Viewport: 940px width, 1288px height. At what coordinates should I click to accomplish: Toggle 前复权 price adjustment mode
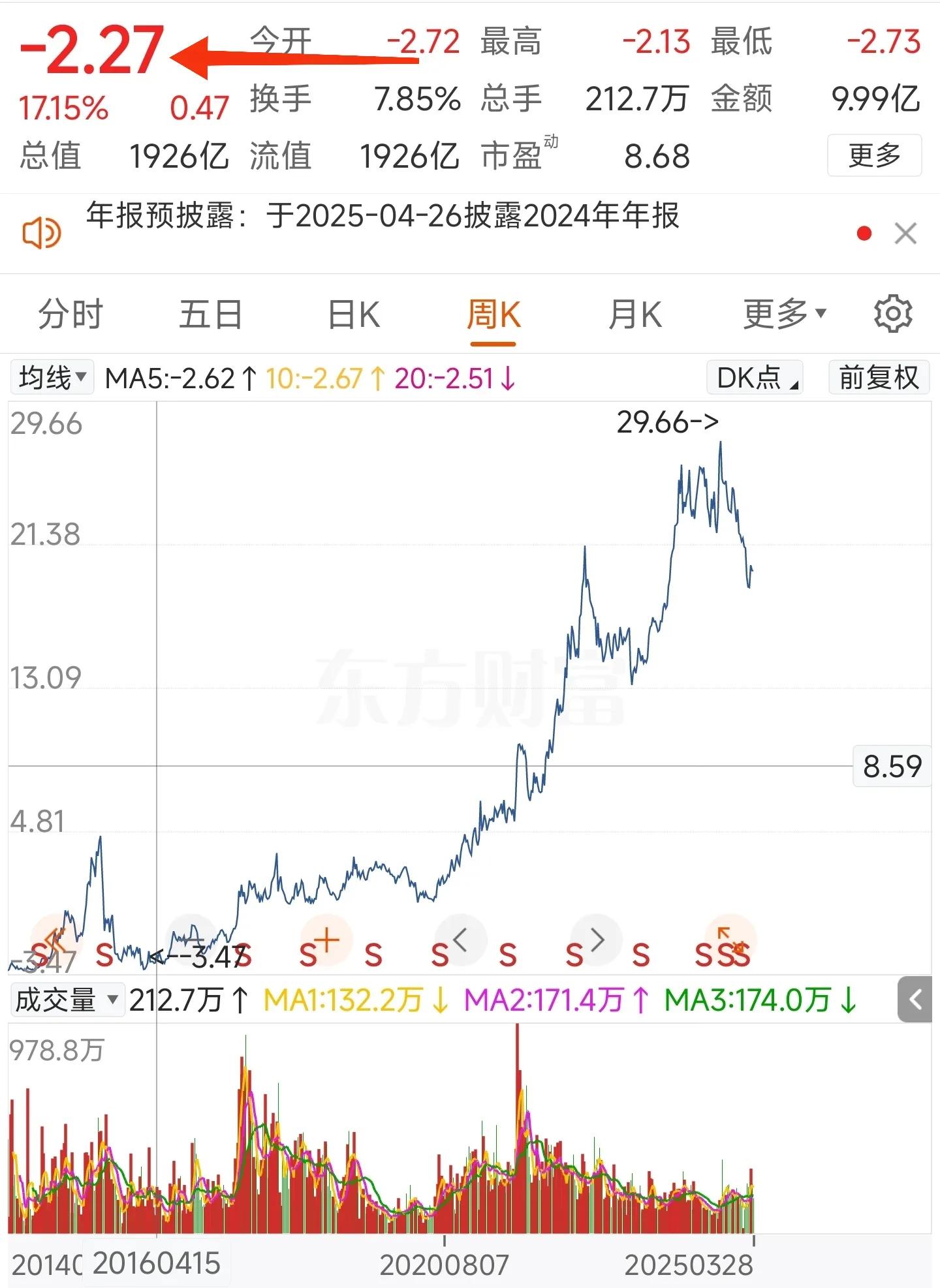[x=878, y=377]
